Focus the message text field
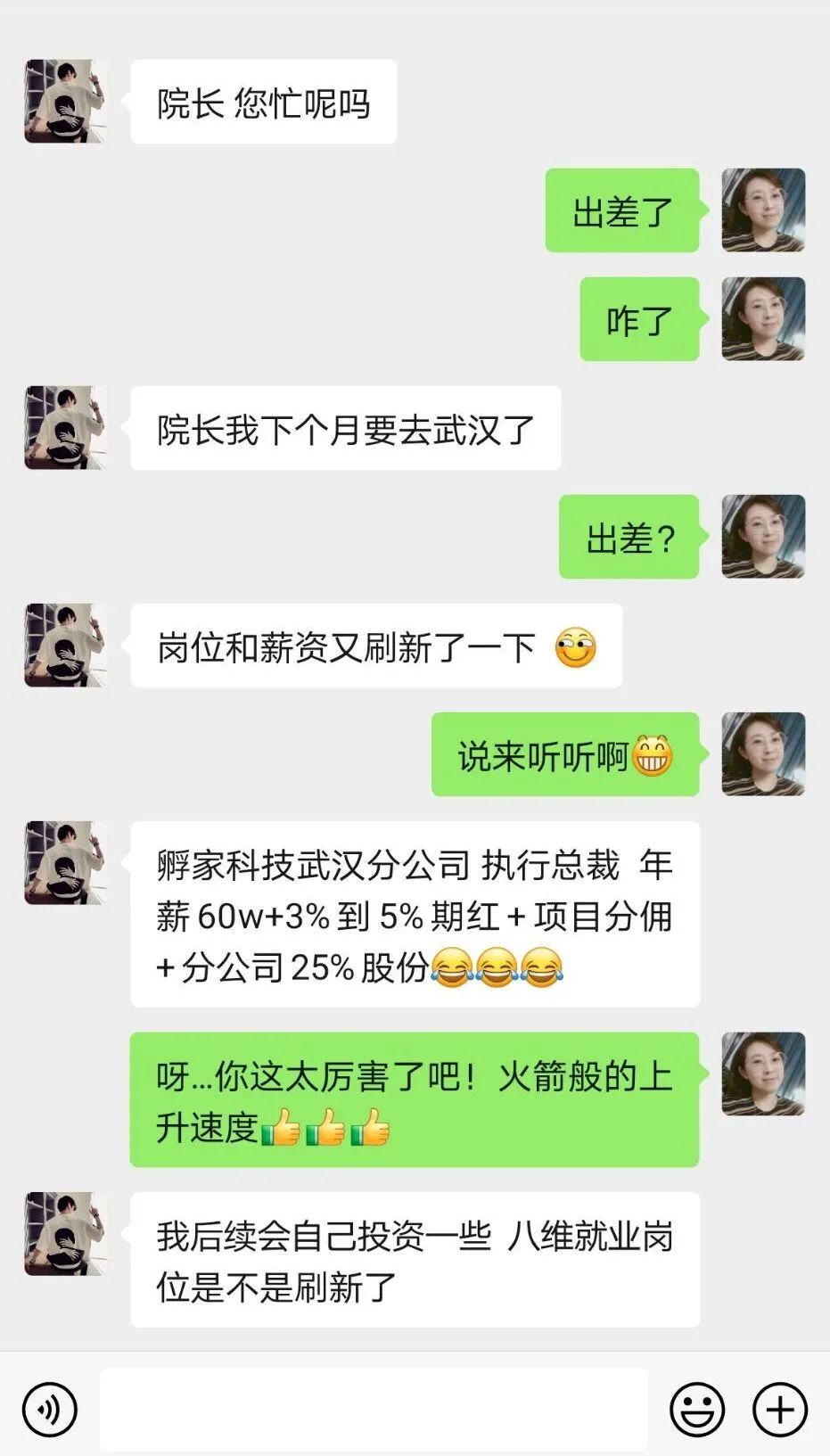 pyautogui.click(x=374, y=1410)
